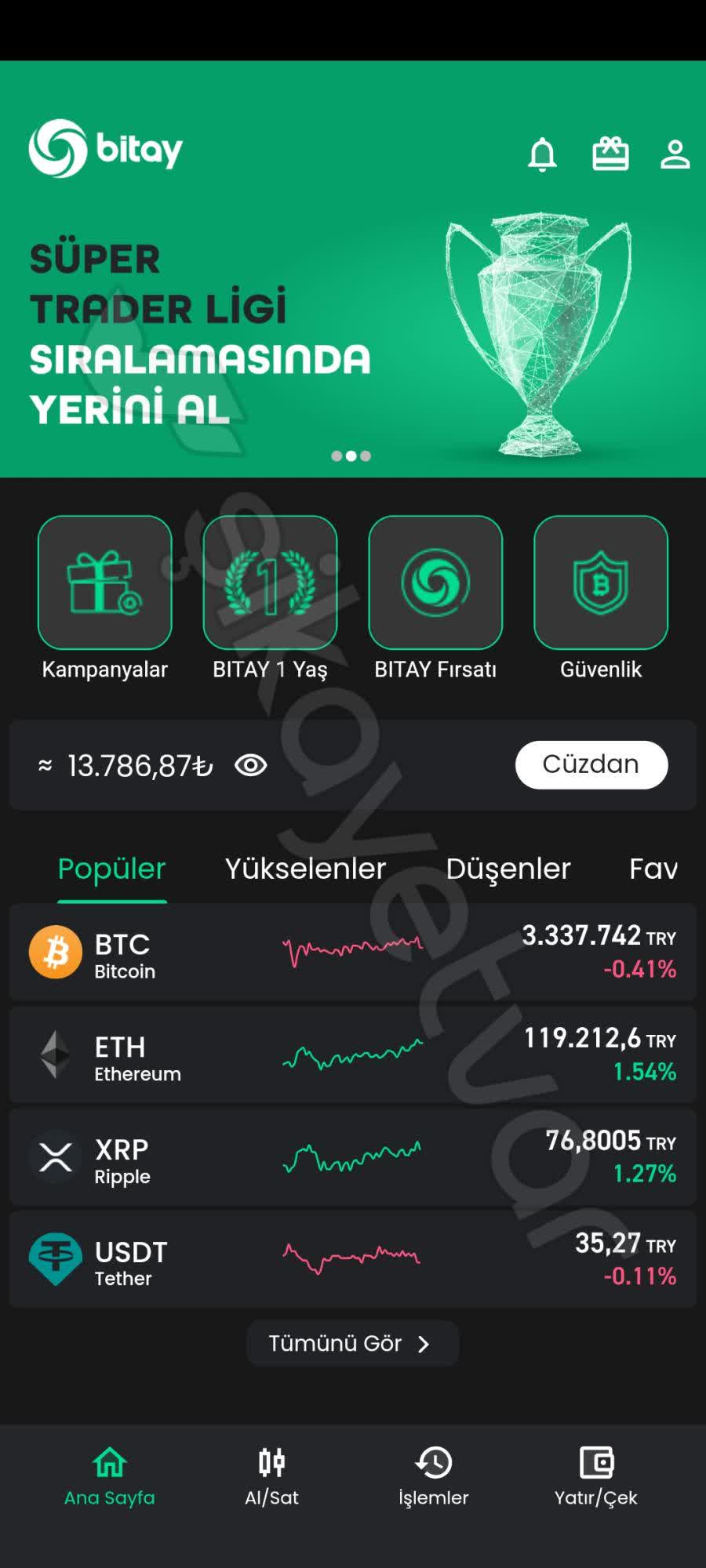The image size is (706, 1568).
Task: Switch to the Yükselenler tab
Action: [x=305, y=869]
